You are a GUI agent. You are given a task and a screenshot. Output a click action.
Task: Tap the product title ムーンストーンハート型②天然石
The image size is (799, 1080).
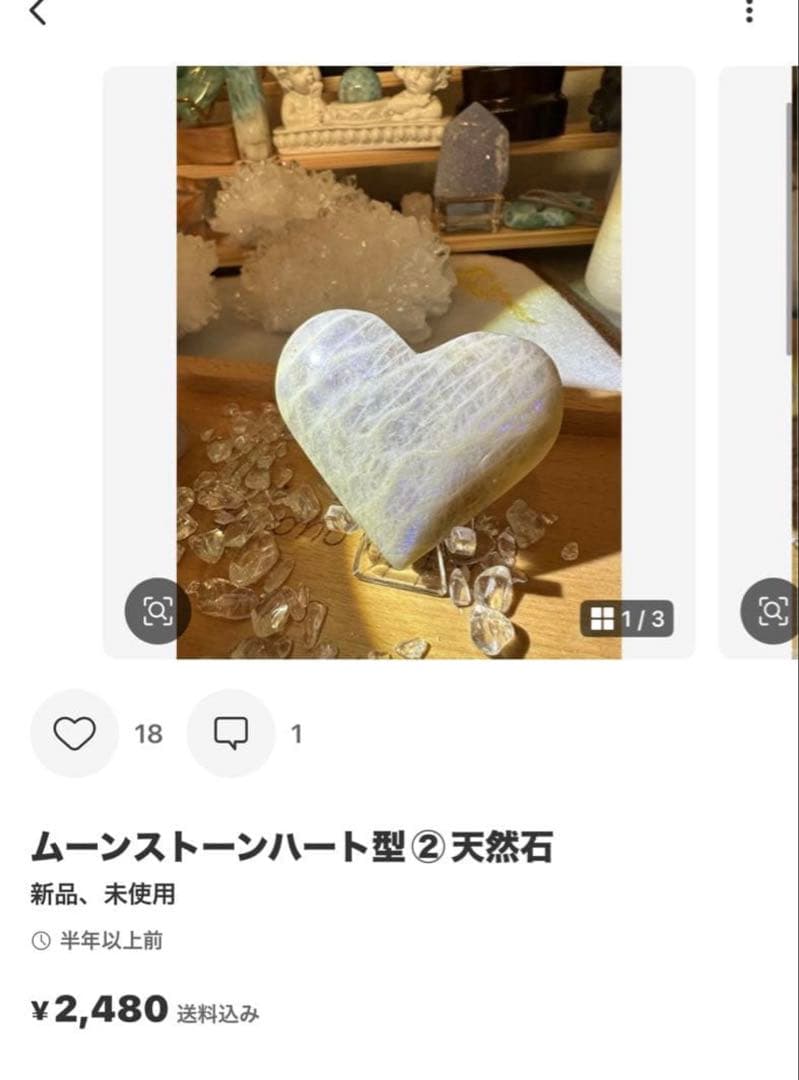290,845
